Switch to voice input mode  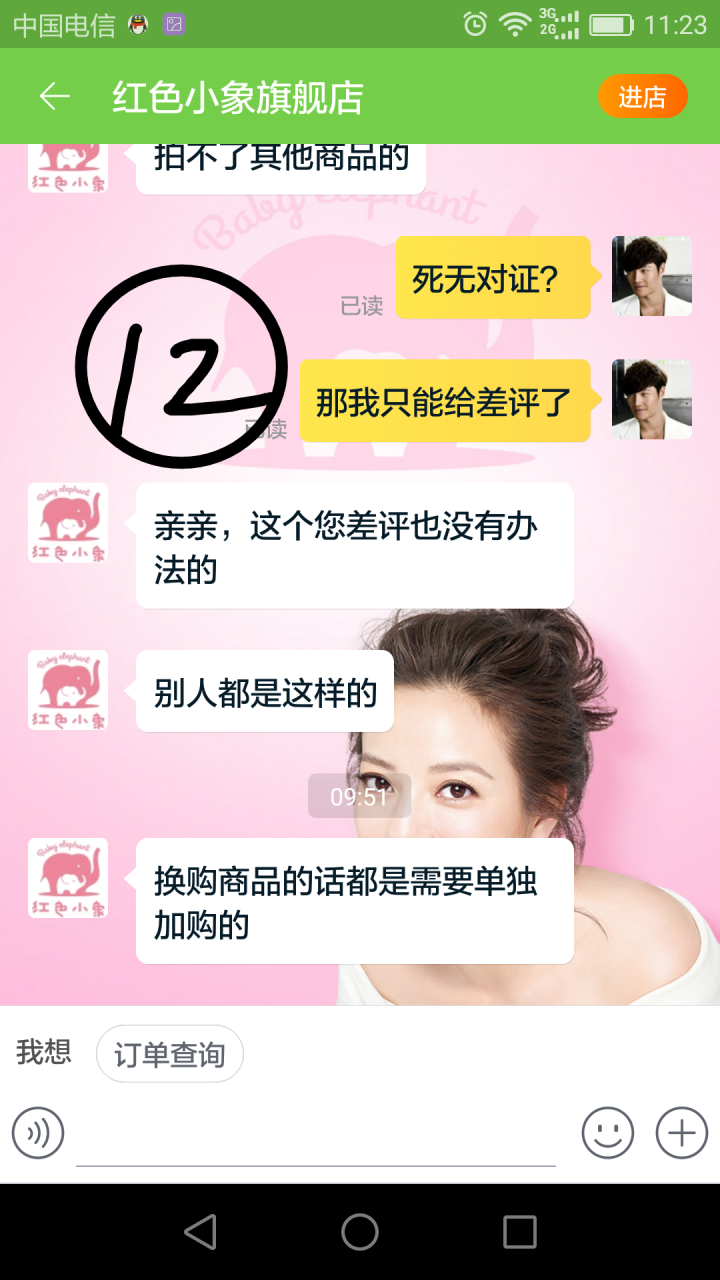[38, 1133]
